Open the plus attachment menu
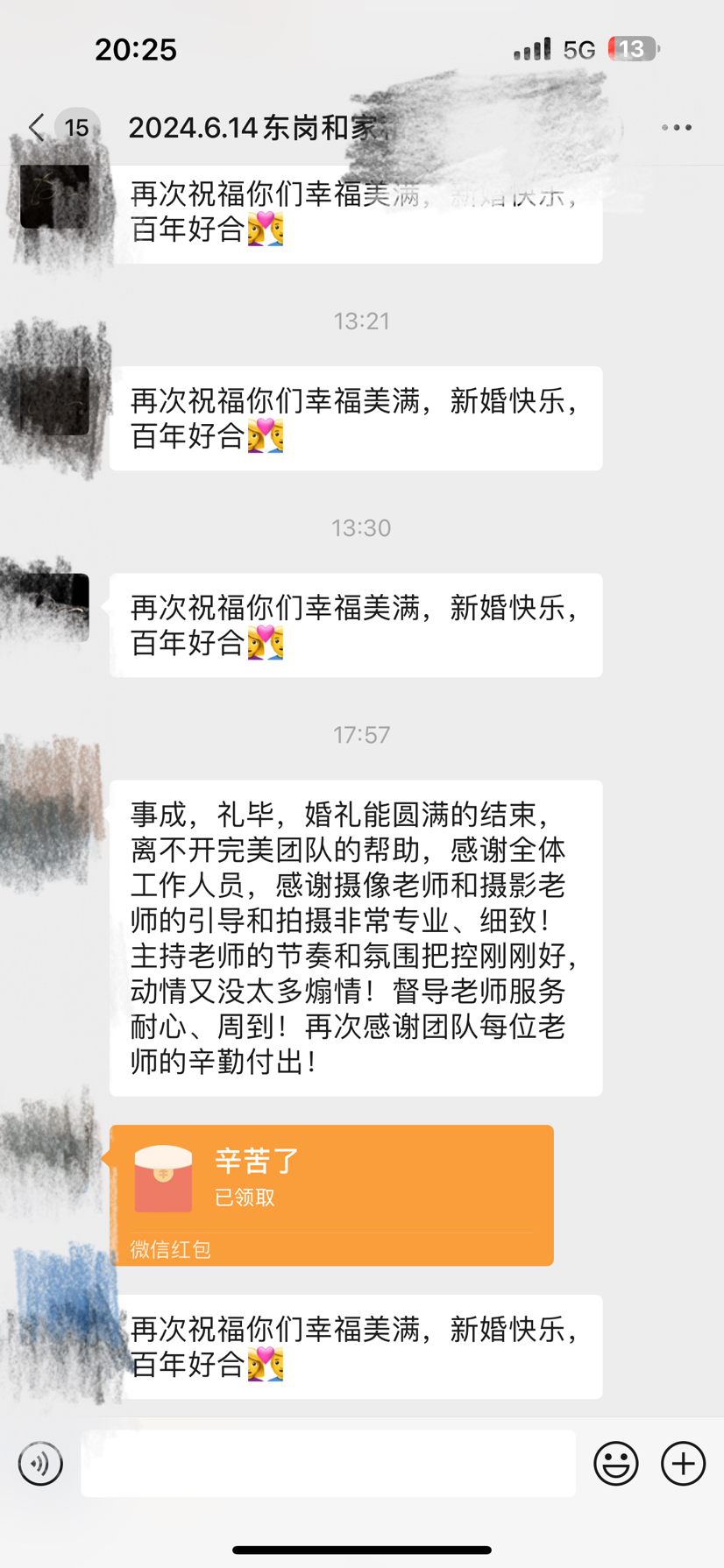Image resolution: width=724 pixels, height=1568 pixels. [x=683, y=1463]
